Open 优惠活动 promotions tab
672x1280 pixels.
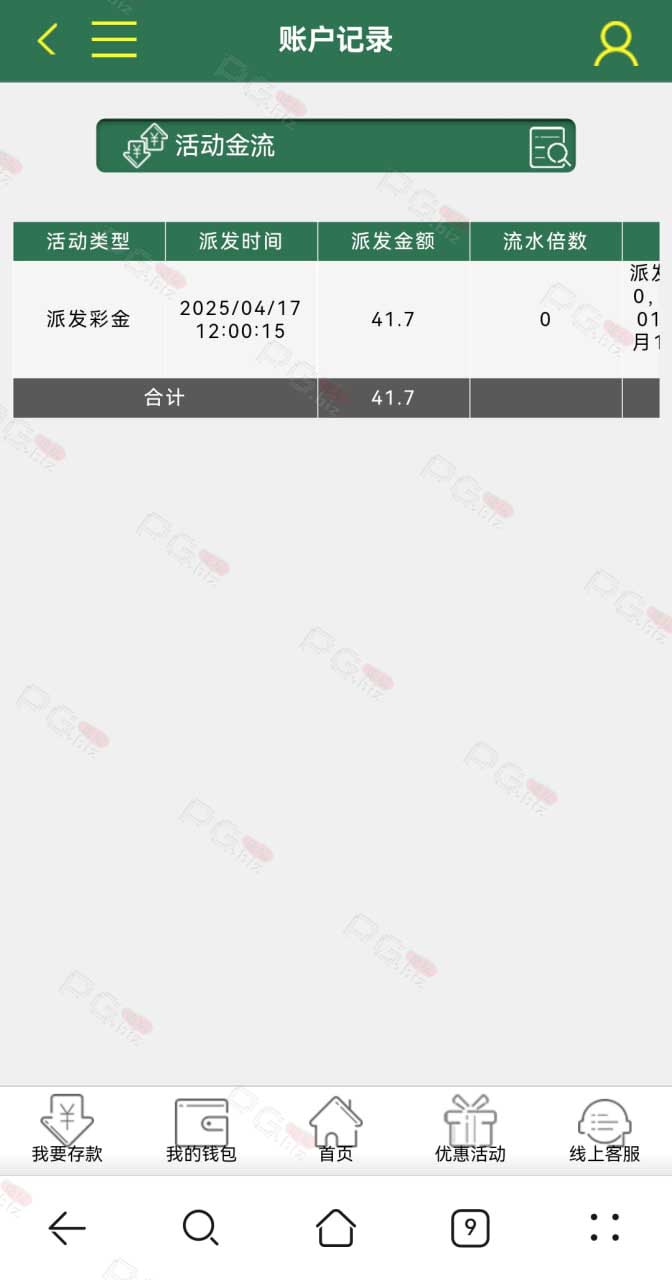click(470, 1129)
